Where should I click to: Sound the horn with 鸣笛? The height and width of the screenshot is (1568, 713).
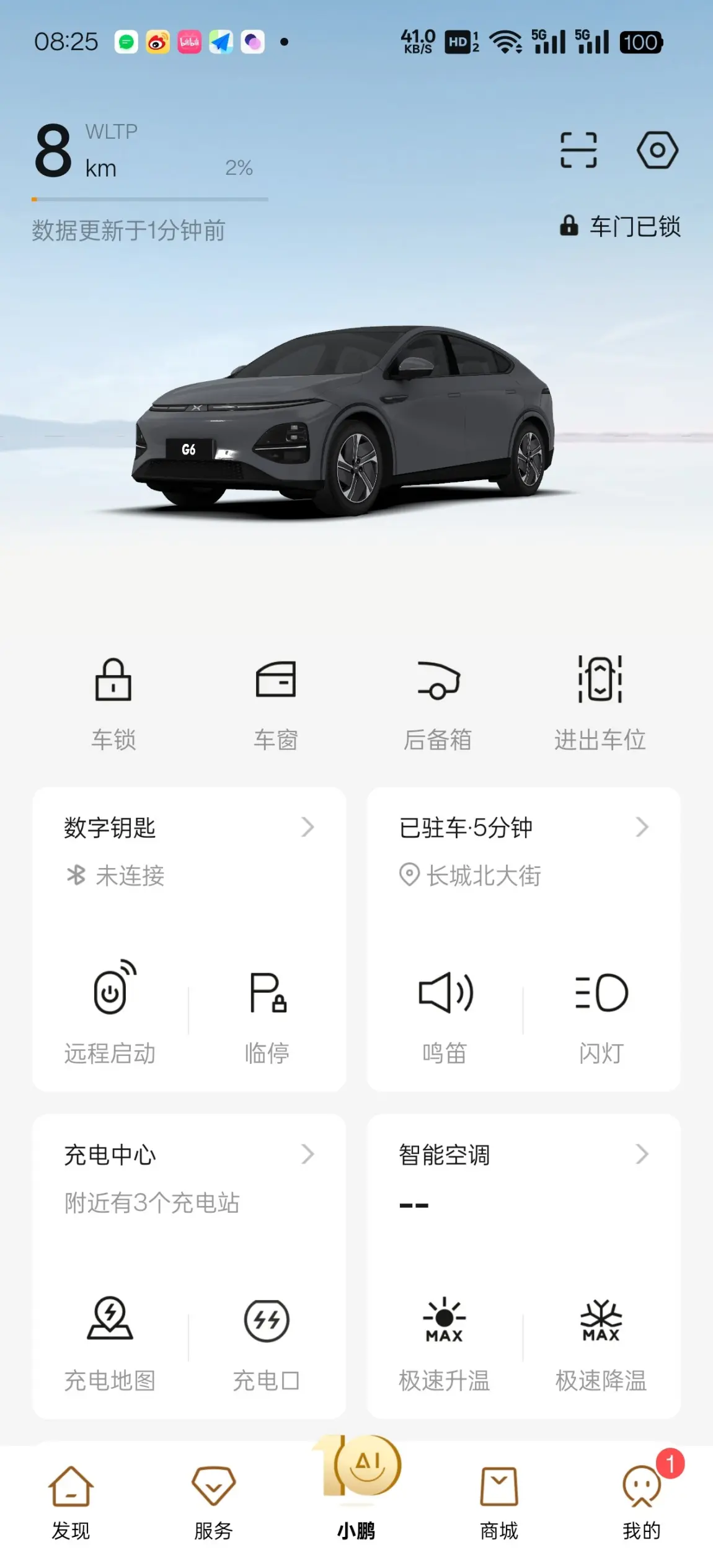[445, 1012]
